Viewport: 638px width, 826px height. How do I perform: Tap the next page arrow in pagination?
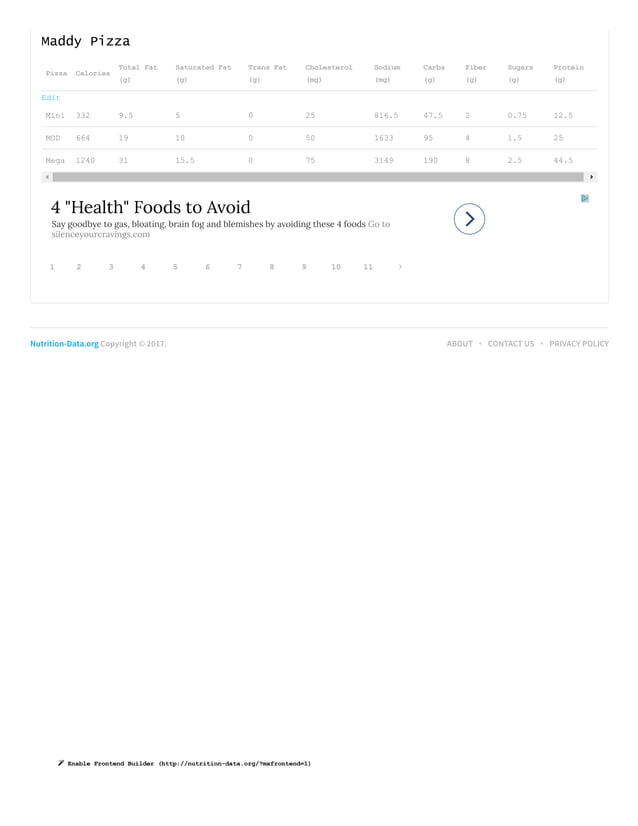400,267
